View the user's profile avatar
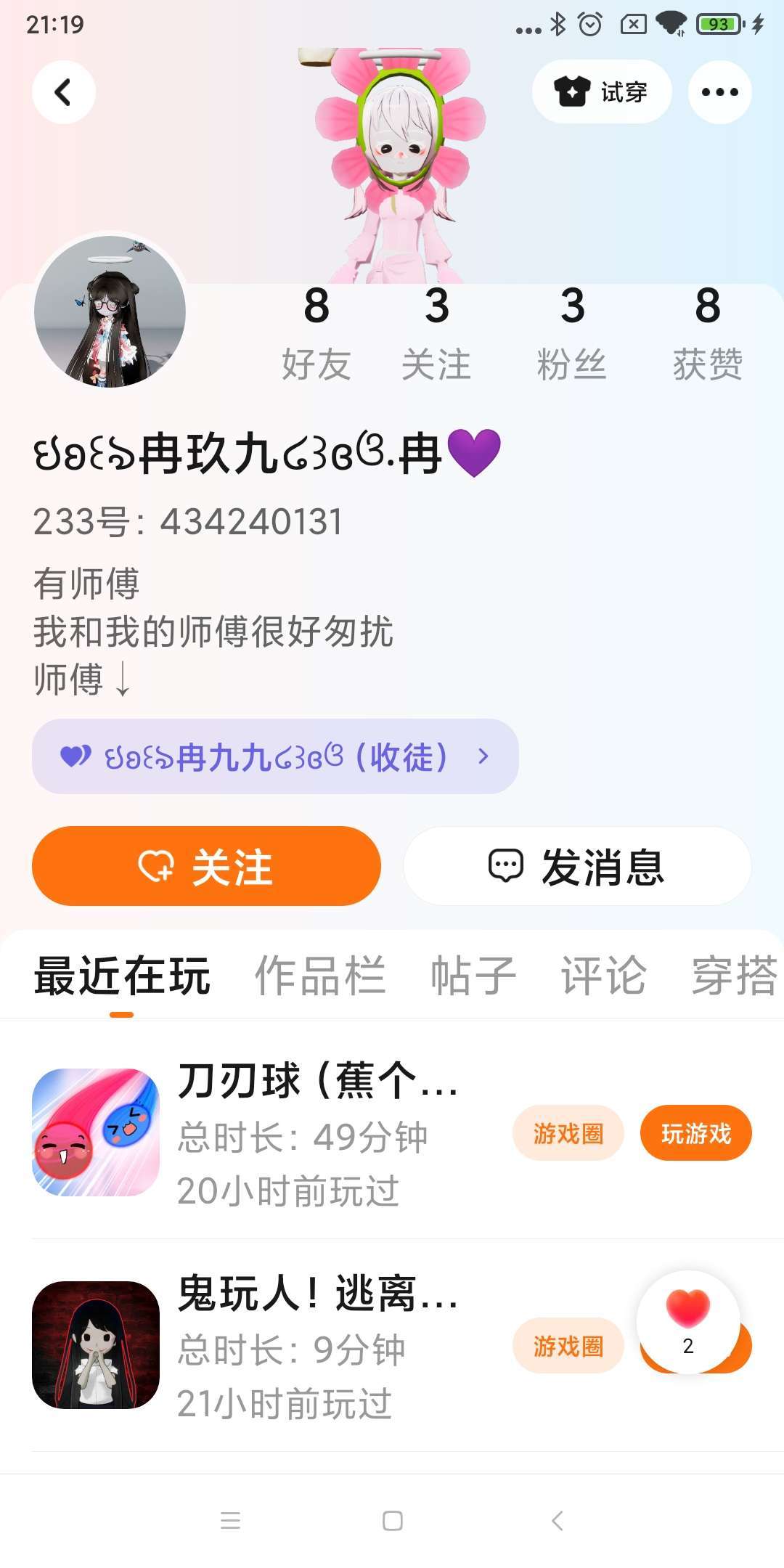The width and height of the screenshot is (784, 1568). pyautogui.click(x=110, y=311)
